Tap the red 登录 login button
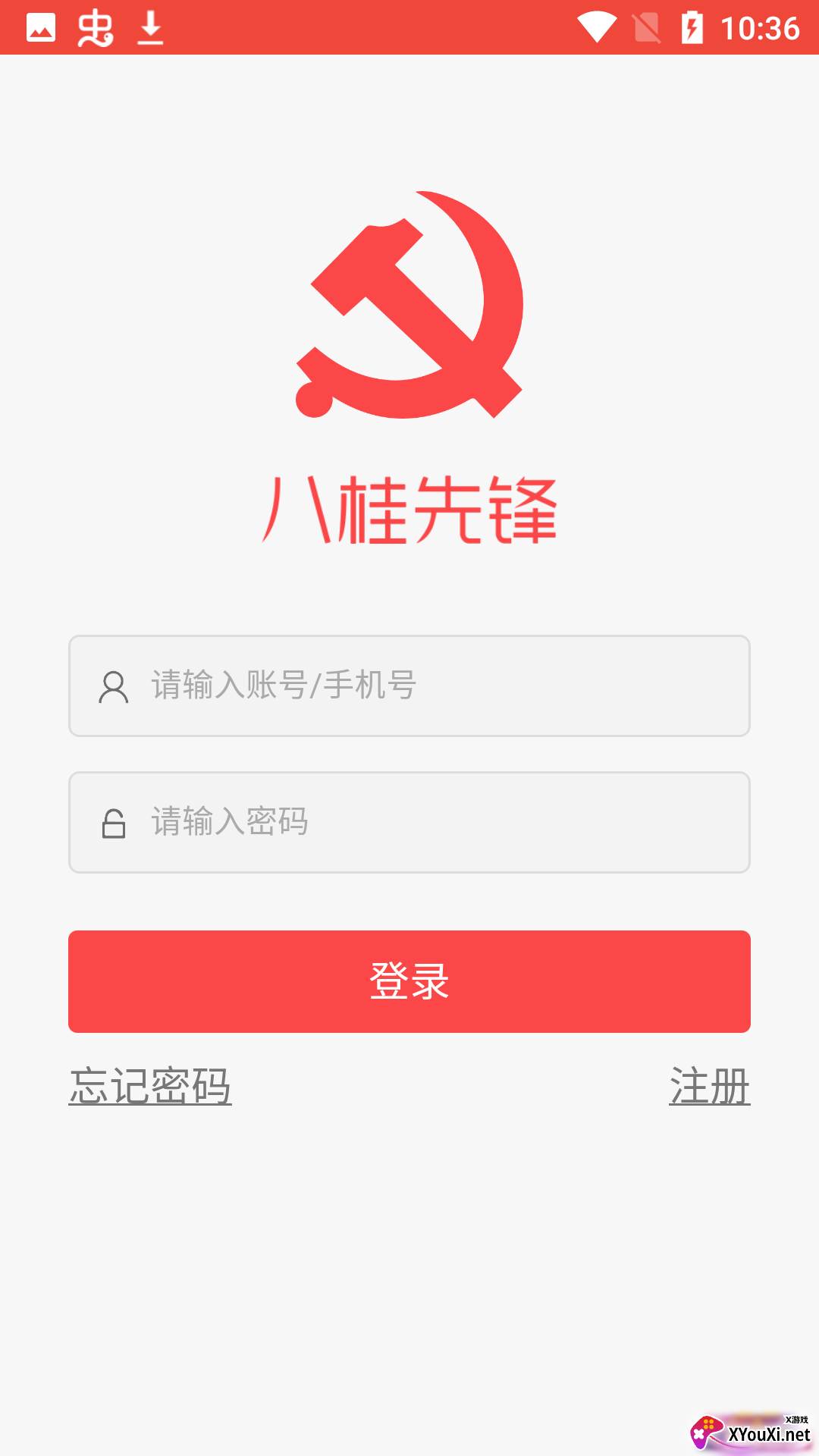Viewport: 819px width, 1456px height. pyautogui.click(x=409, y=981)
